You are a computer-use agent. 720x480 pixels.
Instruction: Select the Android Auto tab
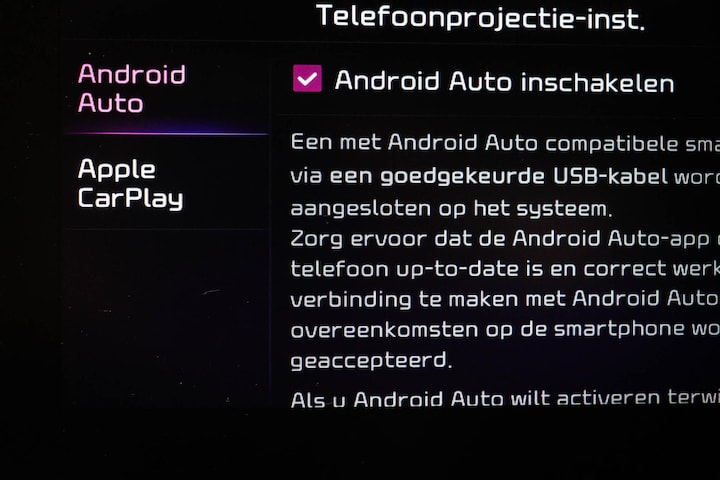click(131, 89)
